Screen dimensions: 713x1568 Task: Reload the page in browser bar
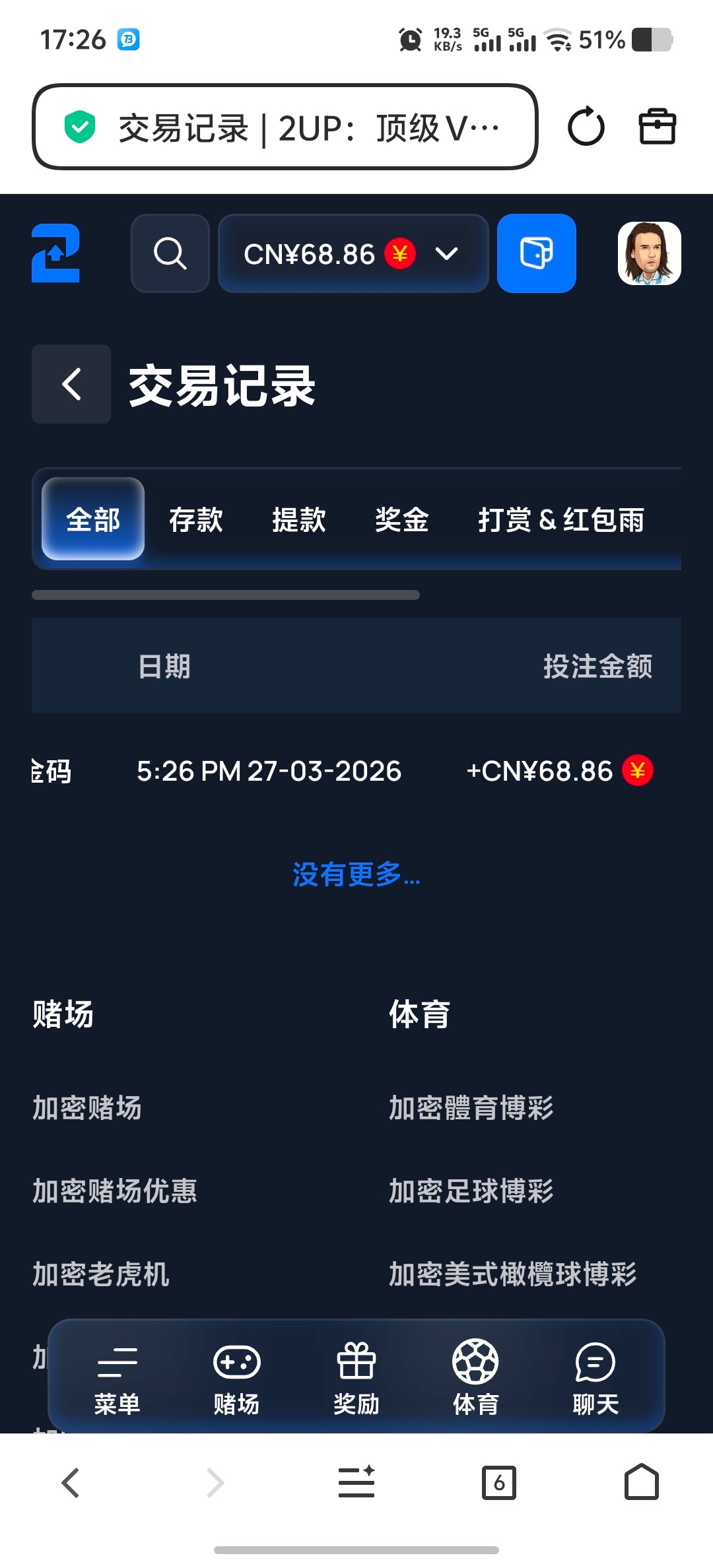click(x=586, y=127)
